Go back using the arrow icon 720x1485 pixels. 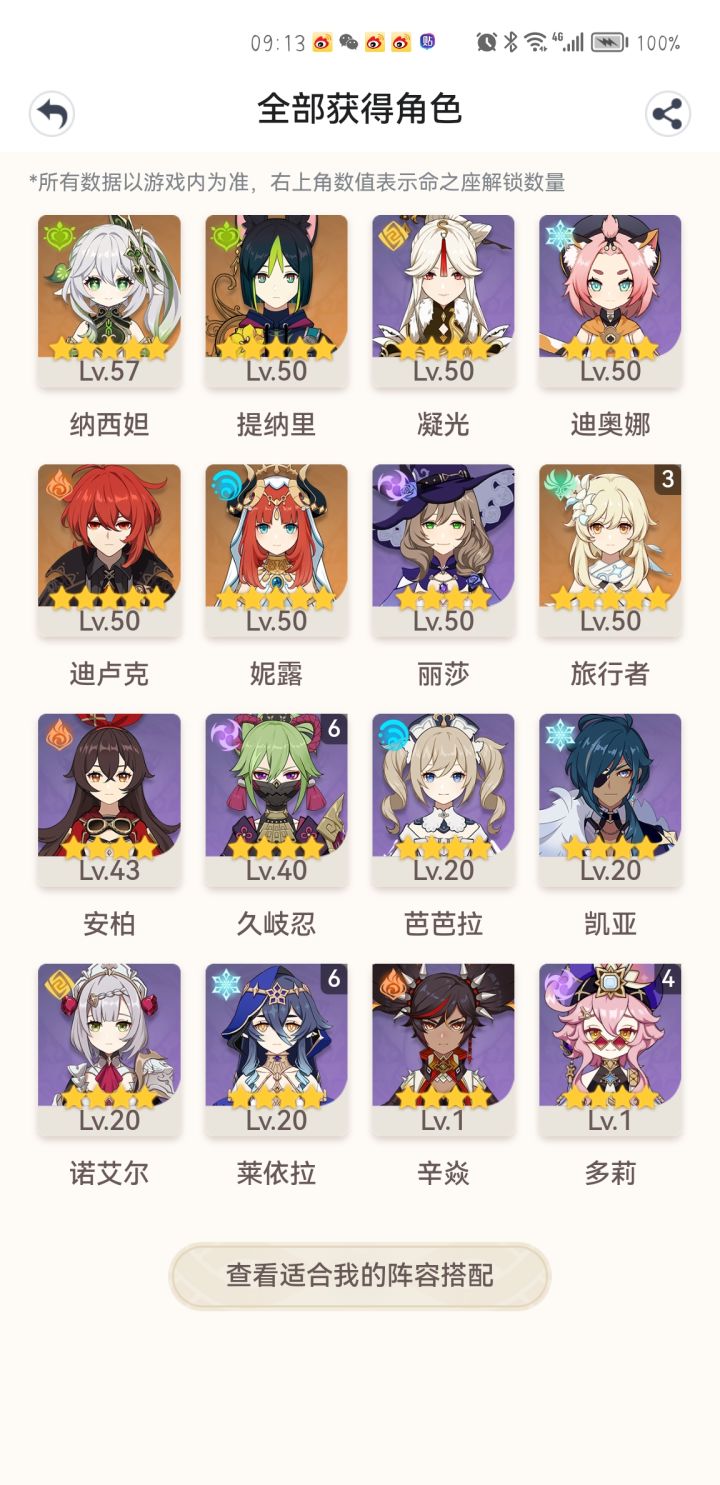52,113
